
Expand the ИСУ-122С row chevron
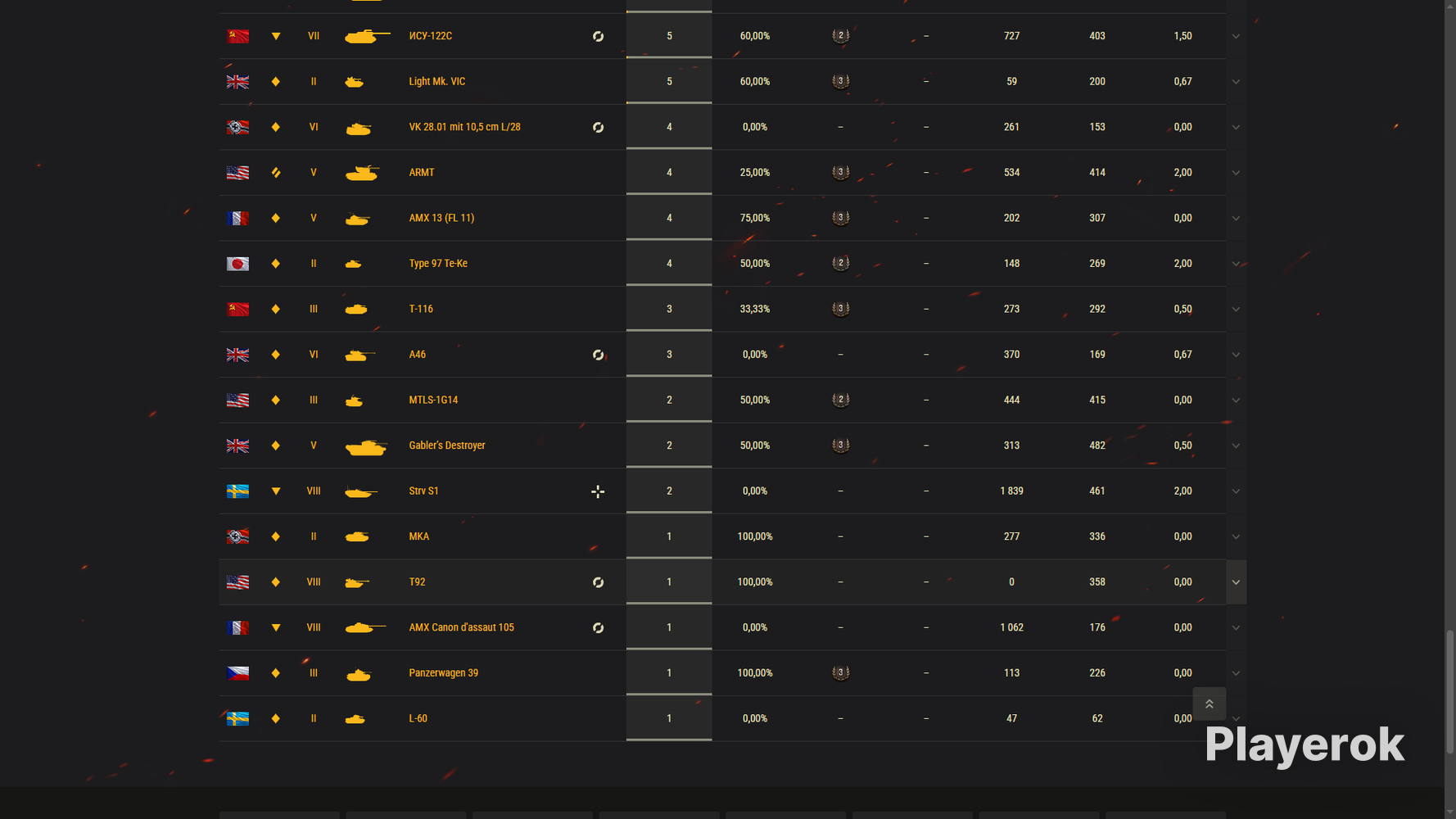click(x=1236, y=36)
